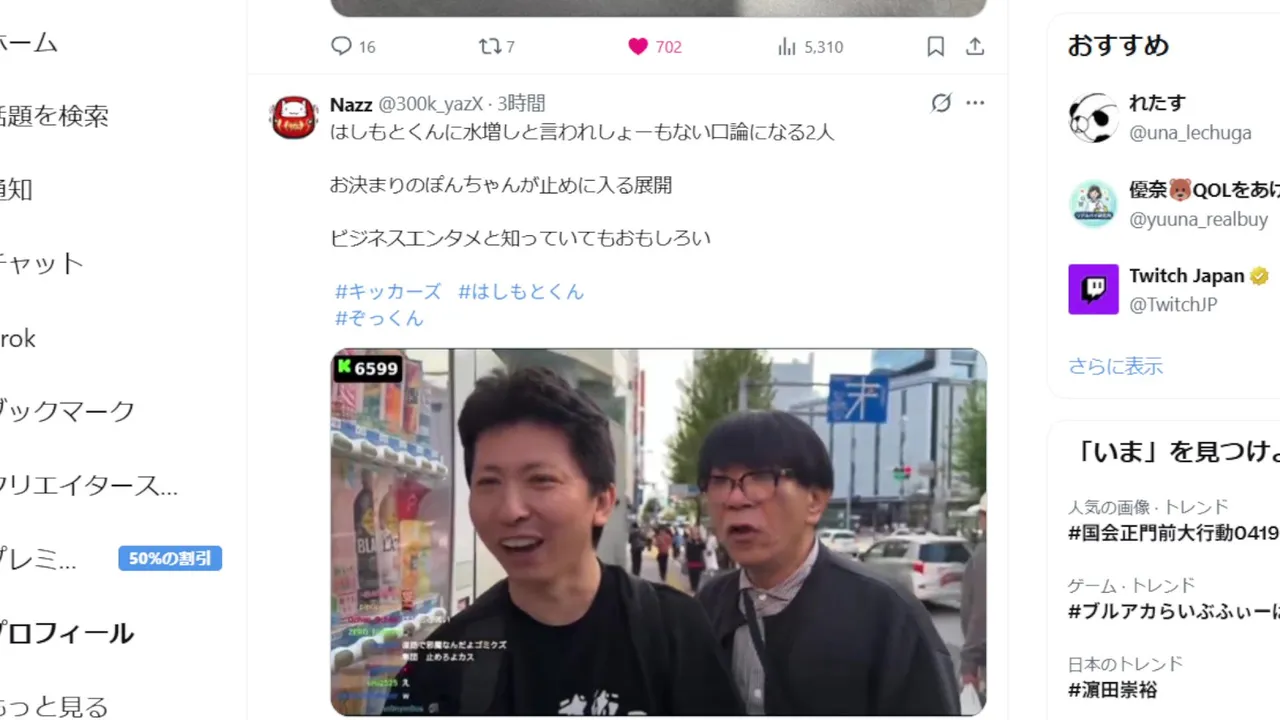Open the Grok icon on Nazz's post
This screenshot has height=720, width=1280.
(x=941, y=103)
